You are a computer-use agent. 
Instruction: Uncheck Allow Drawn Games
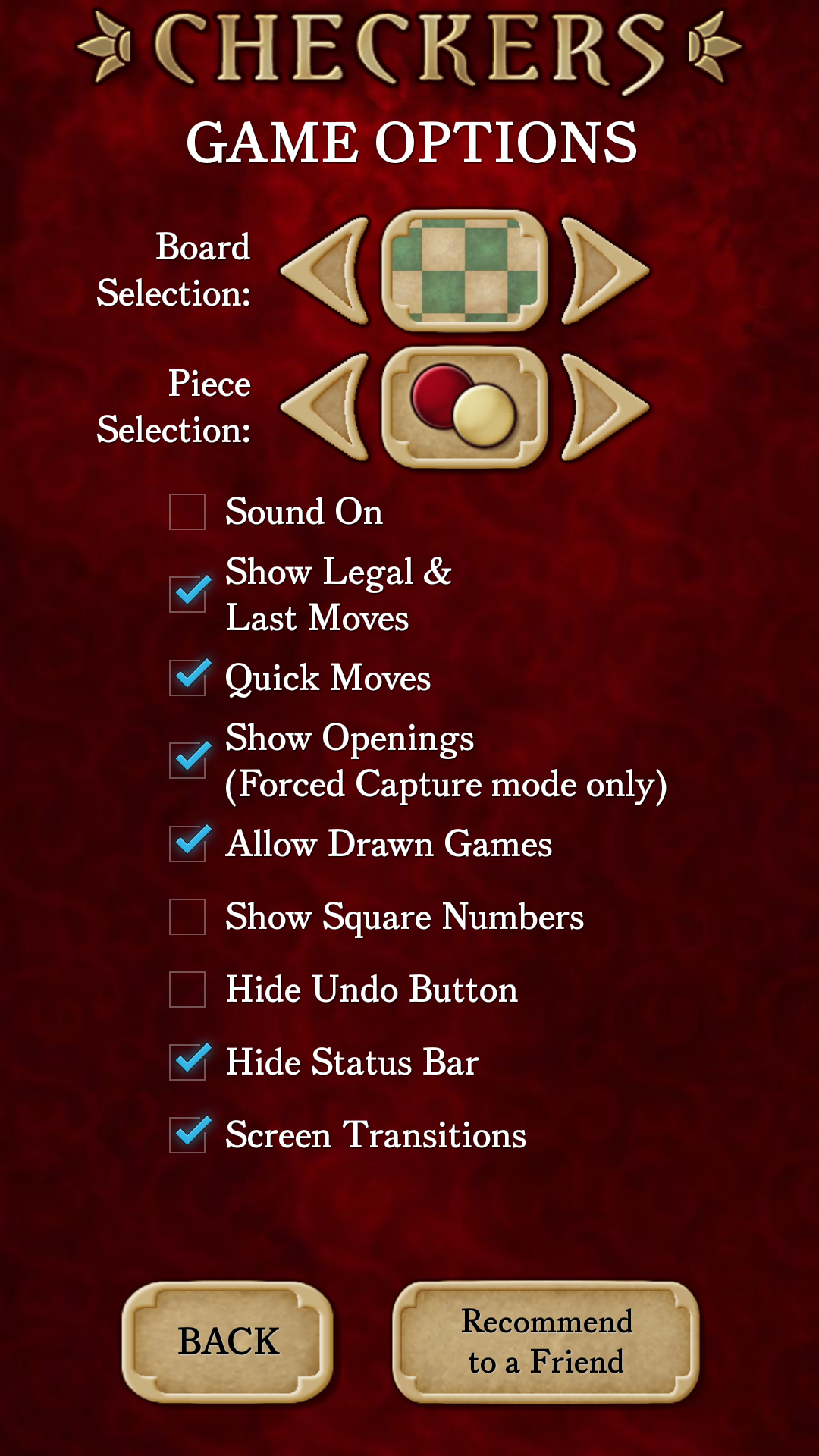[x=187, y=844]
